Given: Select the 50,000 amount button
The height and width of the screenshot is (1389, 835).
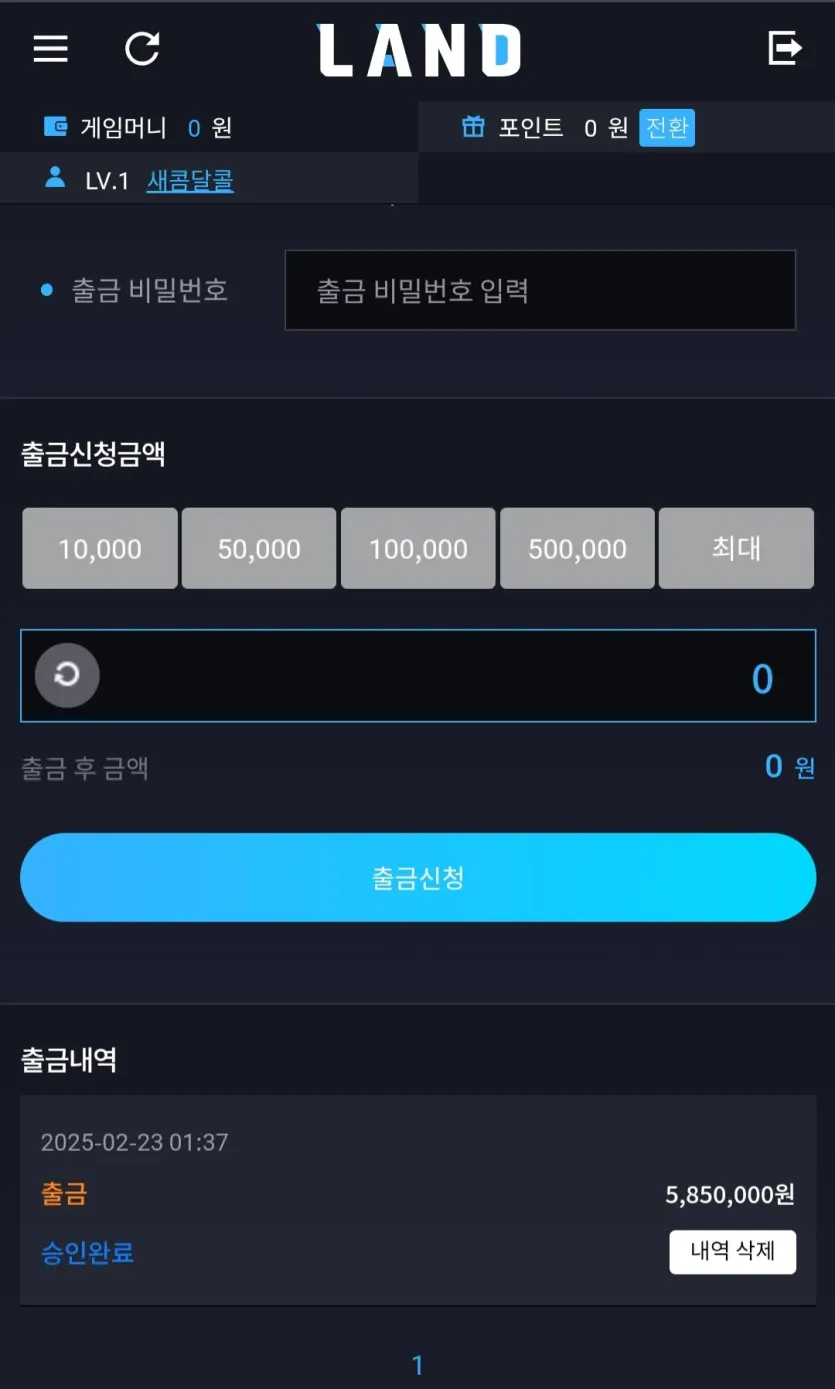Looking at the screenshot, I should pos(259,548).
